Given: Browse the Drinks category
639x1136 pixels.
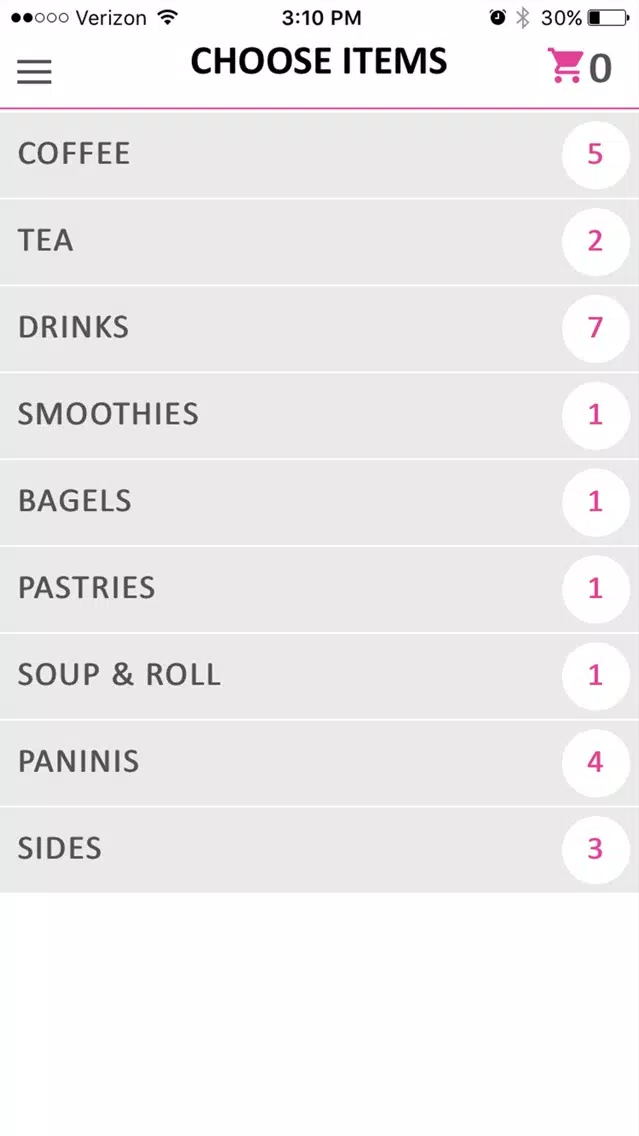Looking at the screenshot, I should [320, 328].
